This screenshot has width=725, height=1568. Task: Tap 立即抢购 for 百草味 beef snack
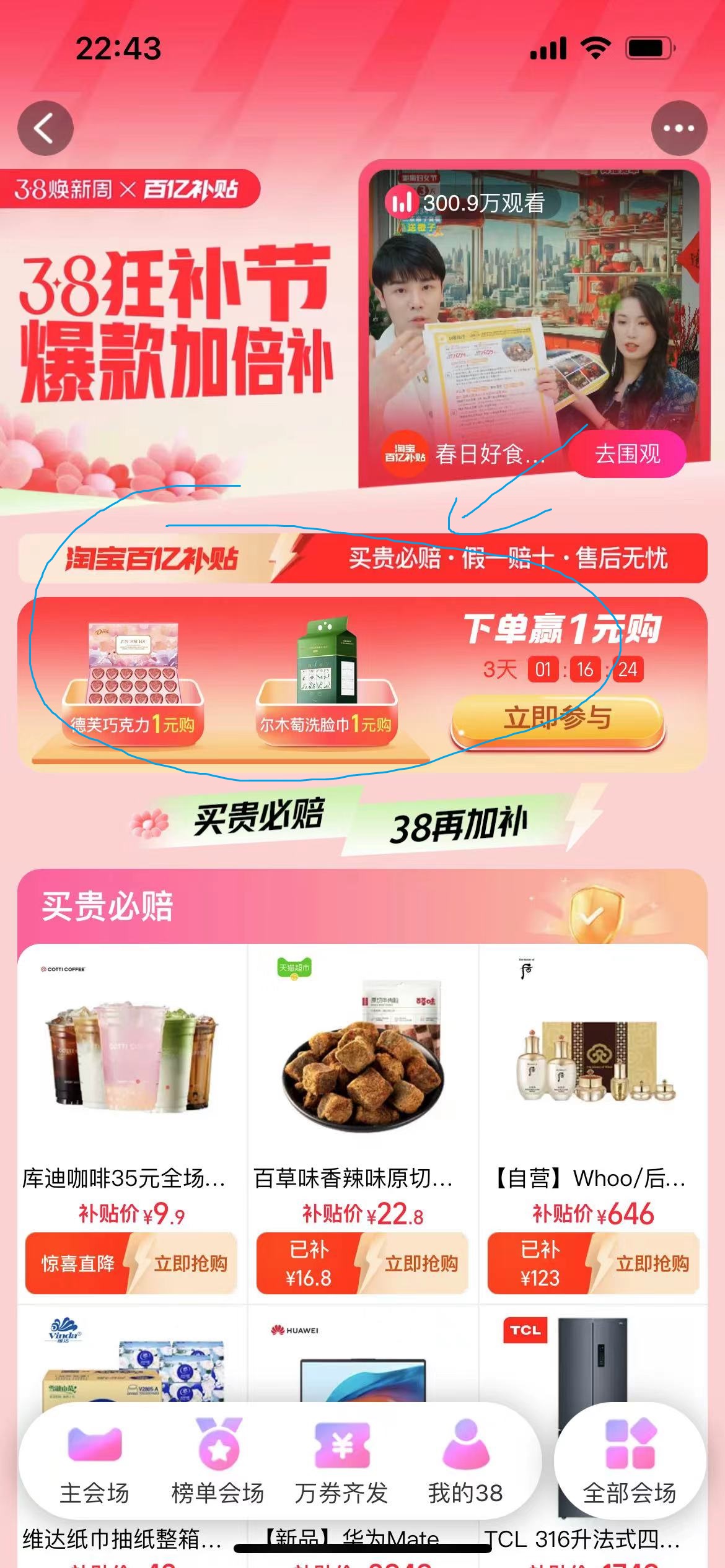[421, 1263]
